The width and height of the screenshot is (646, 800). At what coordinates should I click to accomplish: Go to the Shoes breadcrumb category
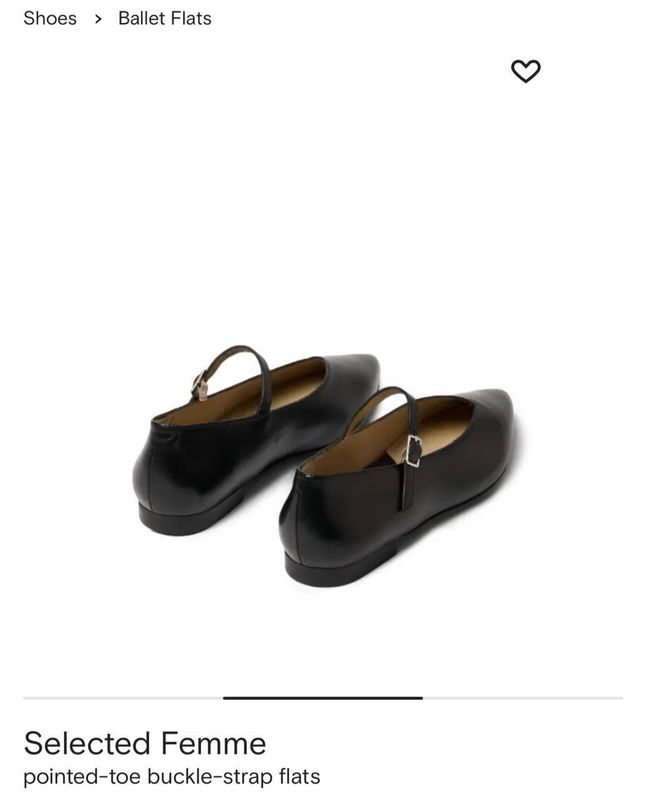point(50,18)
